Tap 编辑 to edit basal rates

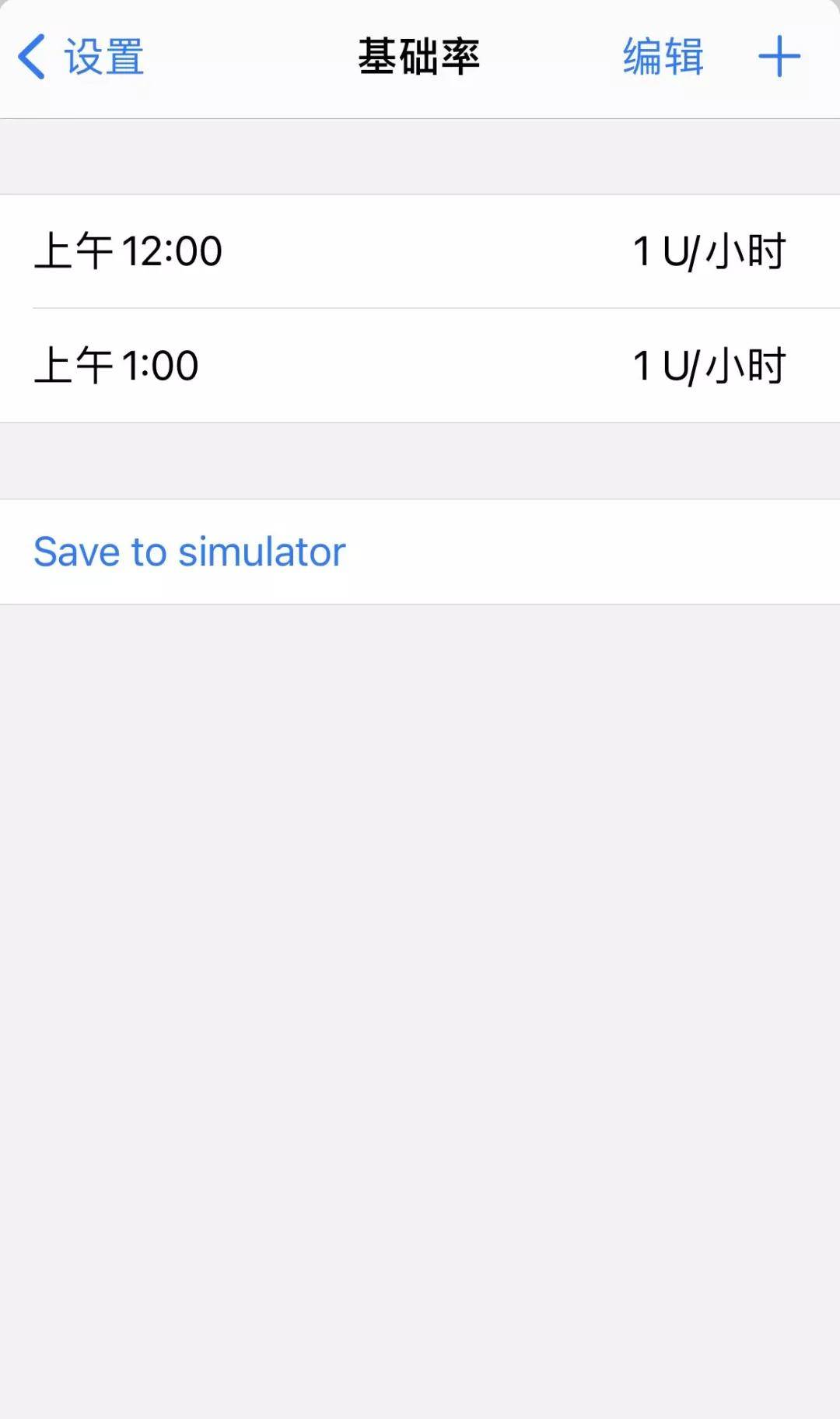(x=663, y=57)
